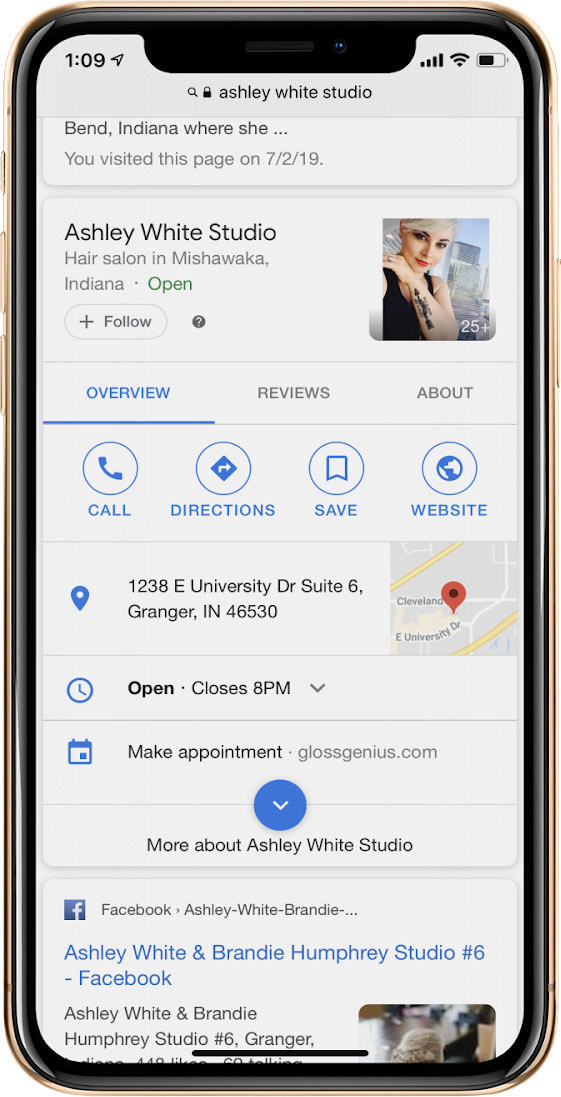Get directions to the studio

pos(223,480)
